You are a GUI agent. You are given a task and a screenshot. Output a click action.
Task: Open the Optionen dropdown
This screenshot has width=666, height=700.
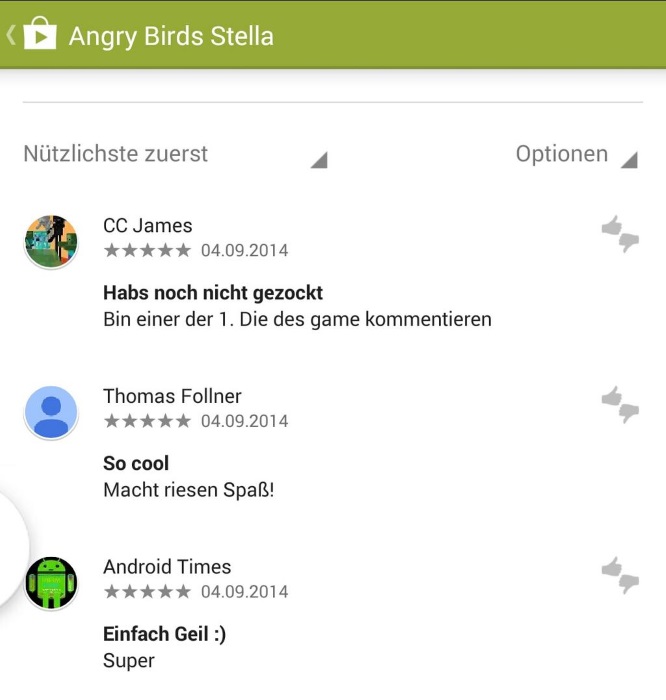tap(575, 155)
